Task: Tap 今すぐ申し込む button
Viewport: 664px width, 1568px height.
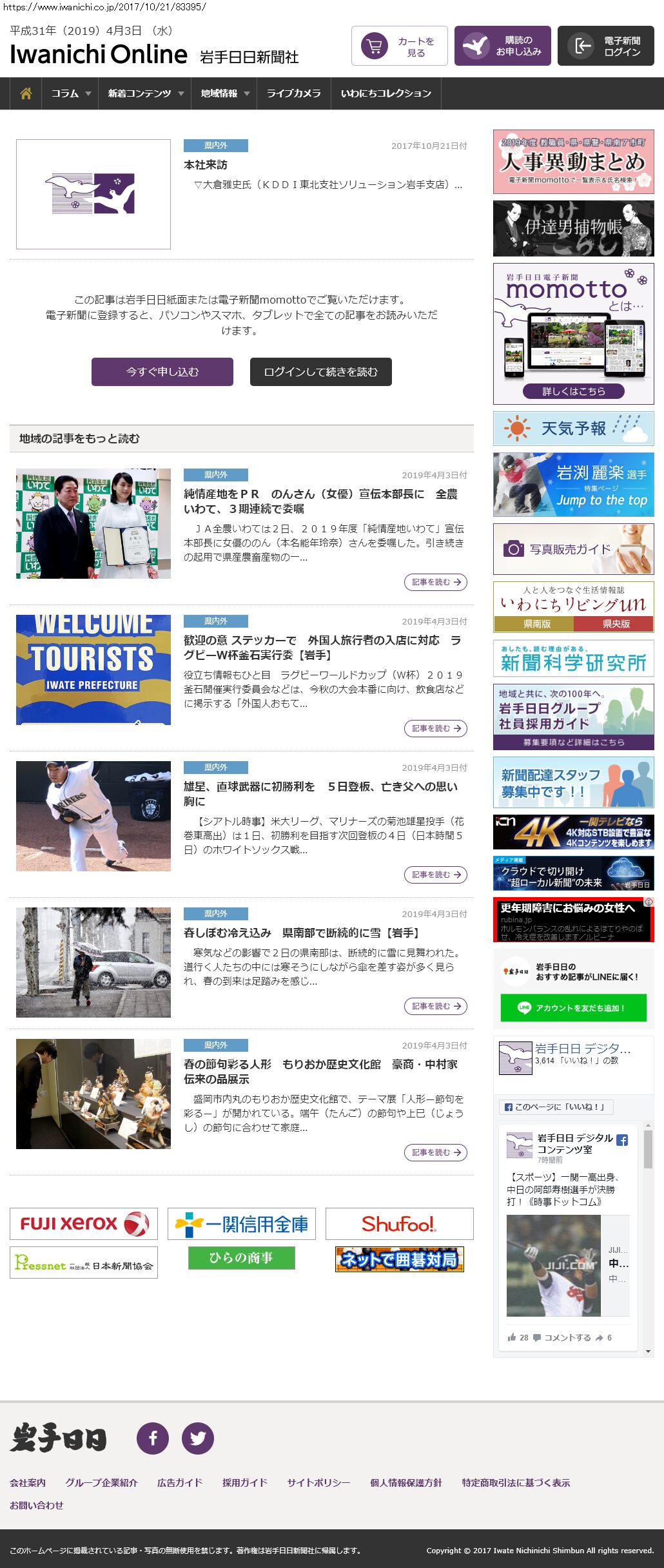Action: (162, 372)
